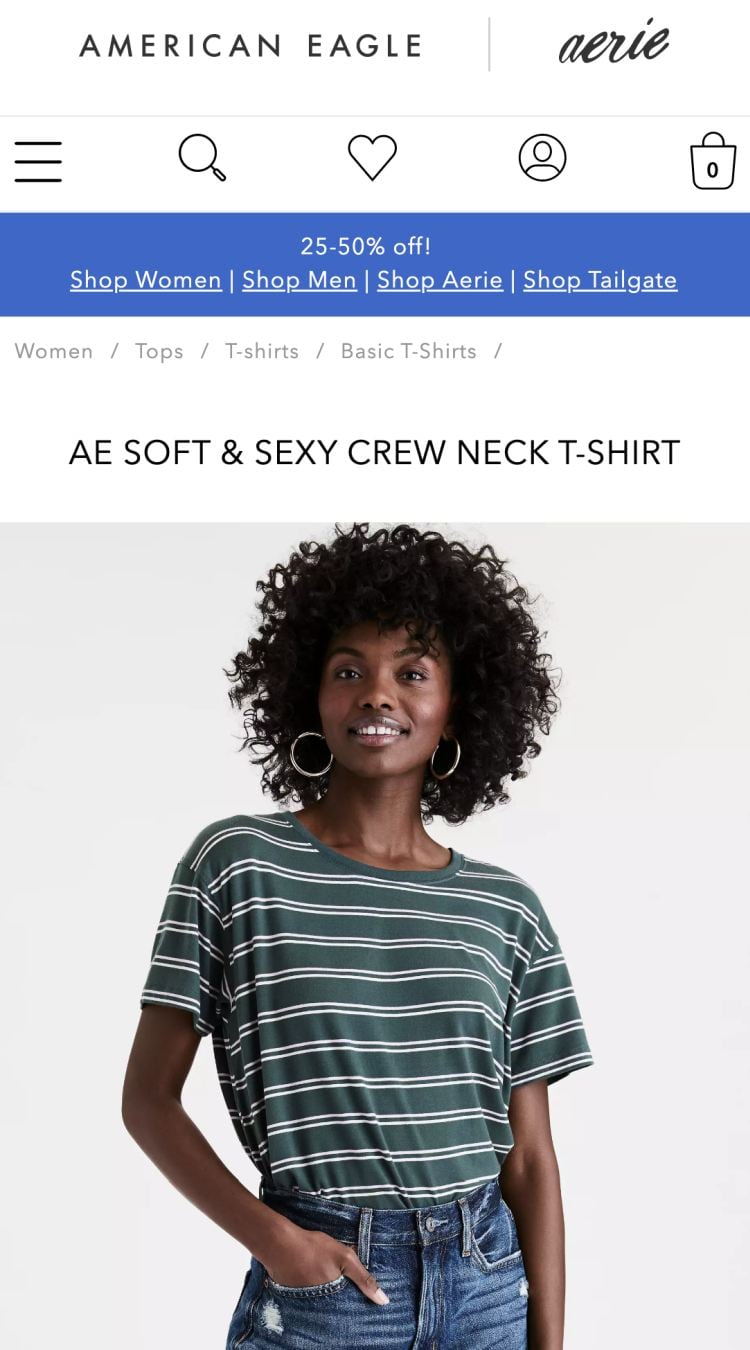Go to the Women breadcrumb
Screen dimensions: 750x1350
coord(54,351)
